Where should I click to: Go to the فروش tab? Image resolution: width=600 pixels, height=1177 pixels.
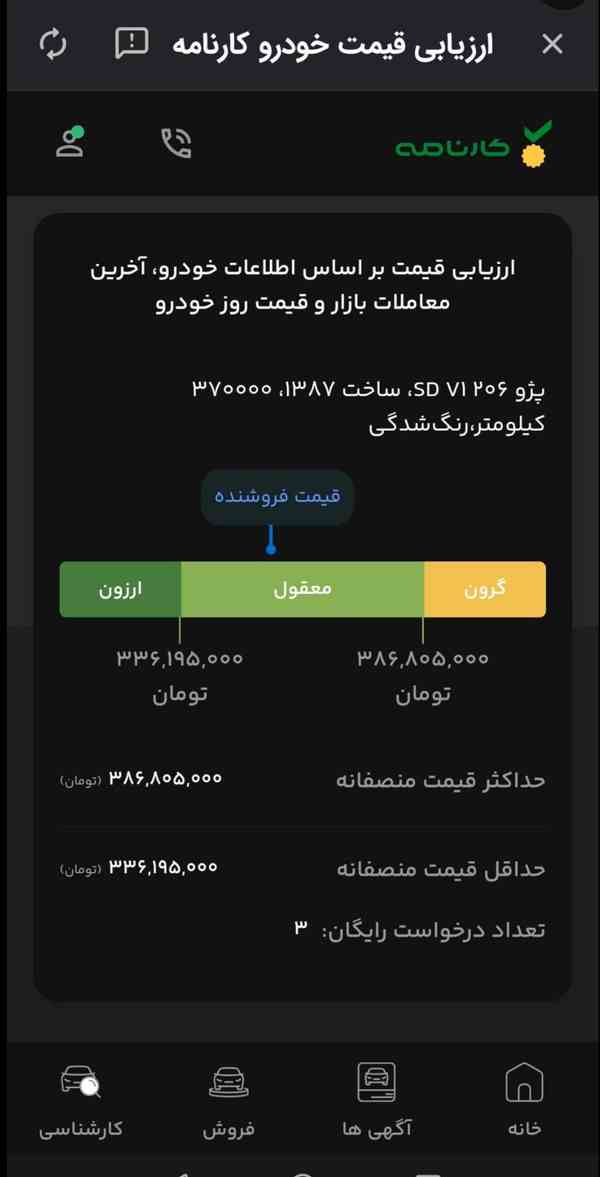coord(229,1098)
